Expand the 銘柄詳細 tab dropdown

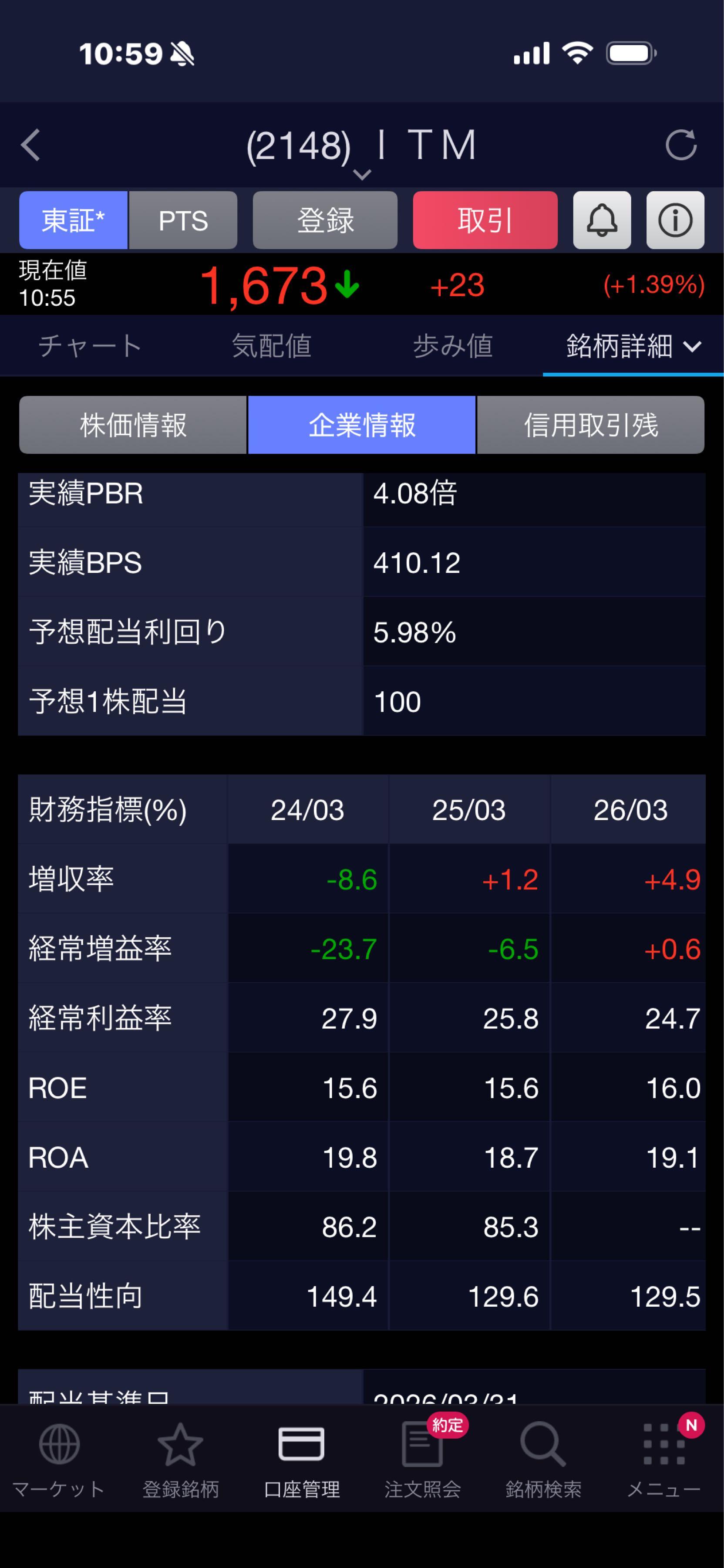pyautogui.click(x=633, y=346)
